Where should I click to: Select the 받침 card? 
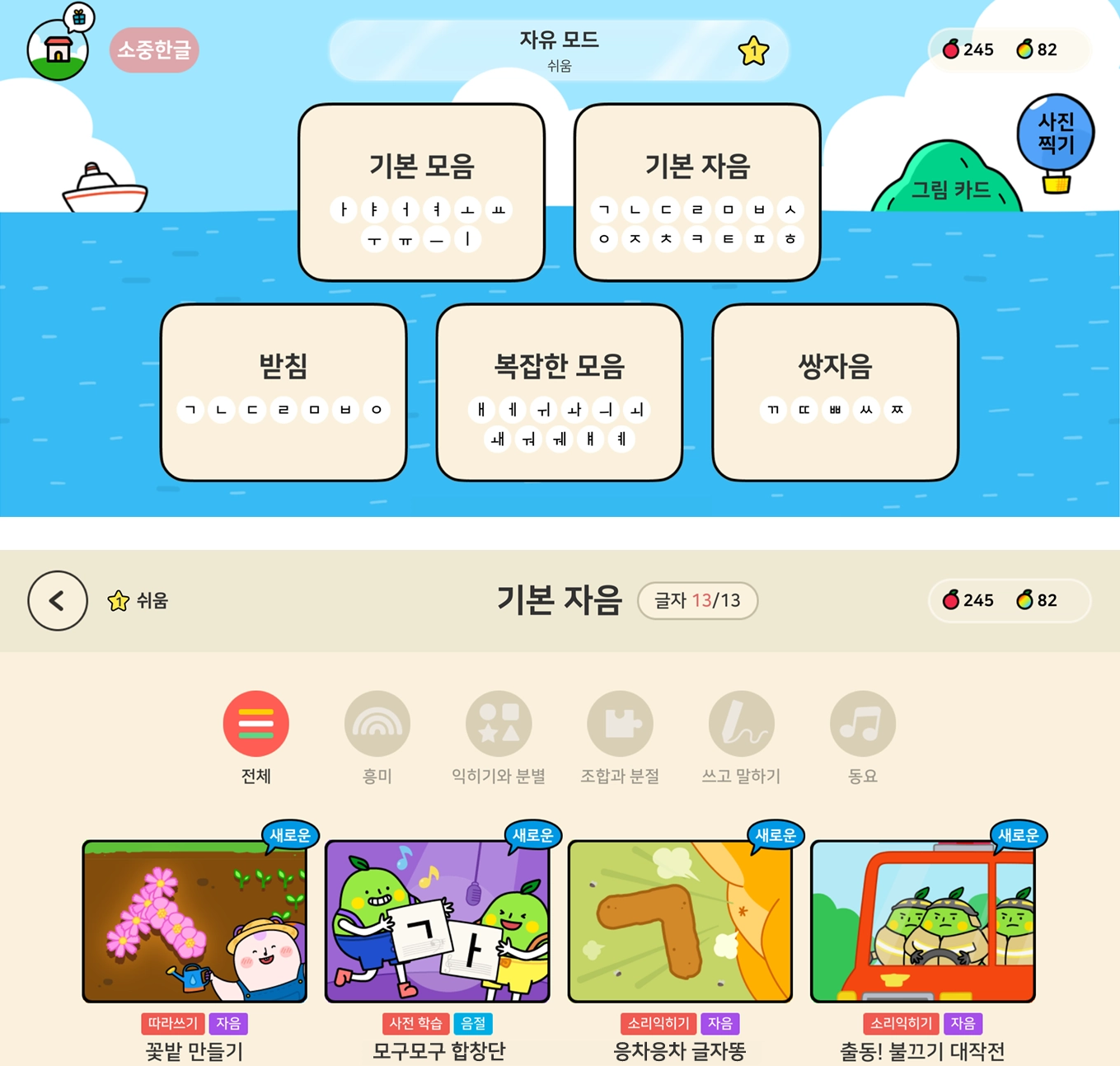click(284, 392)
